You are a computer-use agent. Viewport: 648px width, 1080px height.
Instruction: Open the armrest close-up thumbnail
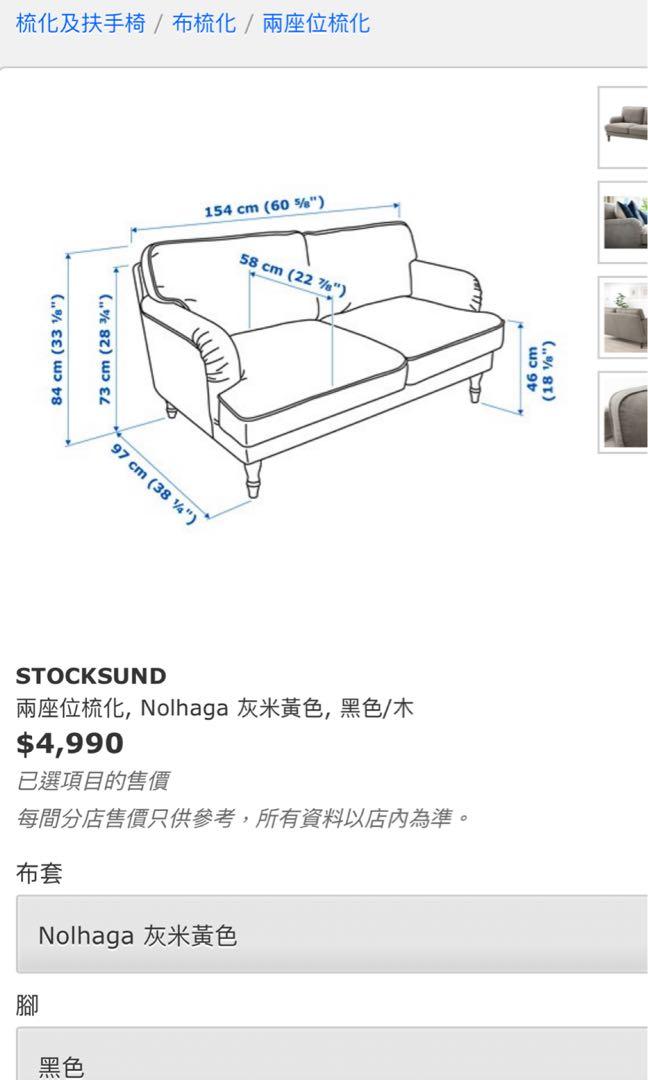[623, 413]
